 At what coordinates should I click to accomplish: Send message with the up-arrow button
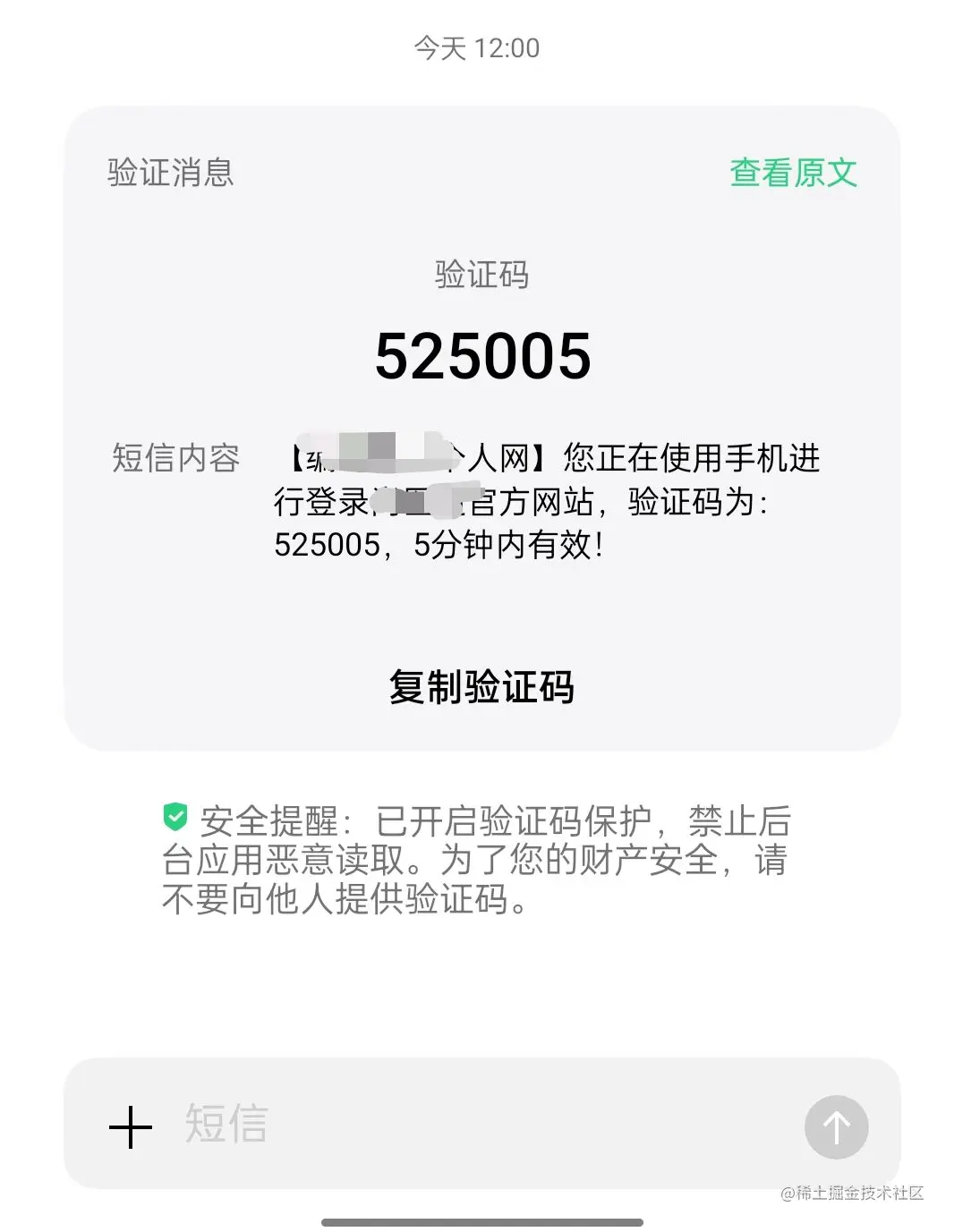[x=836, y=1126]
